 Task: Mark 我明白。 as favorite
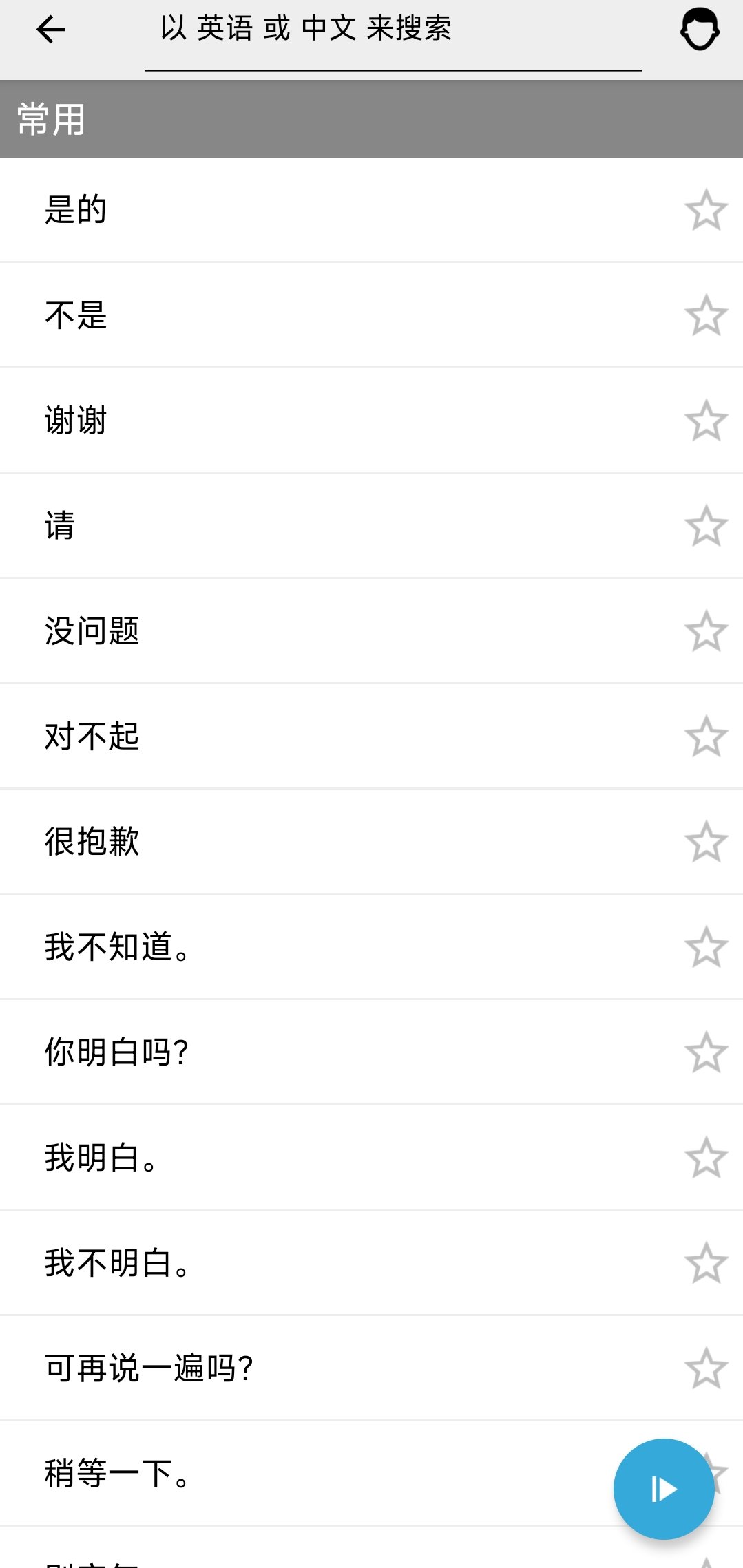pos(706,1158)
